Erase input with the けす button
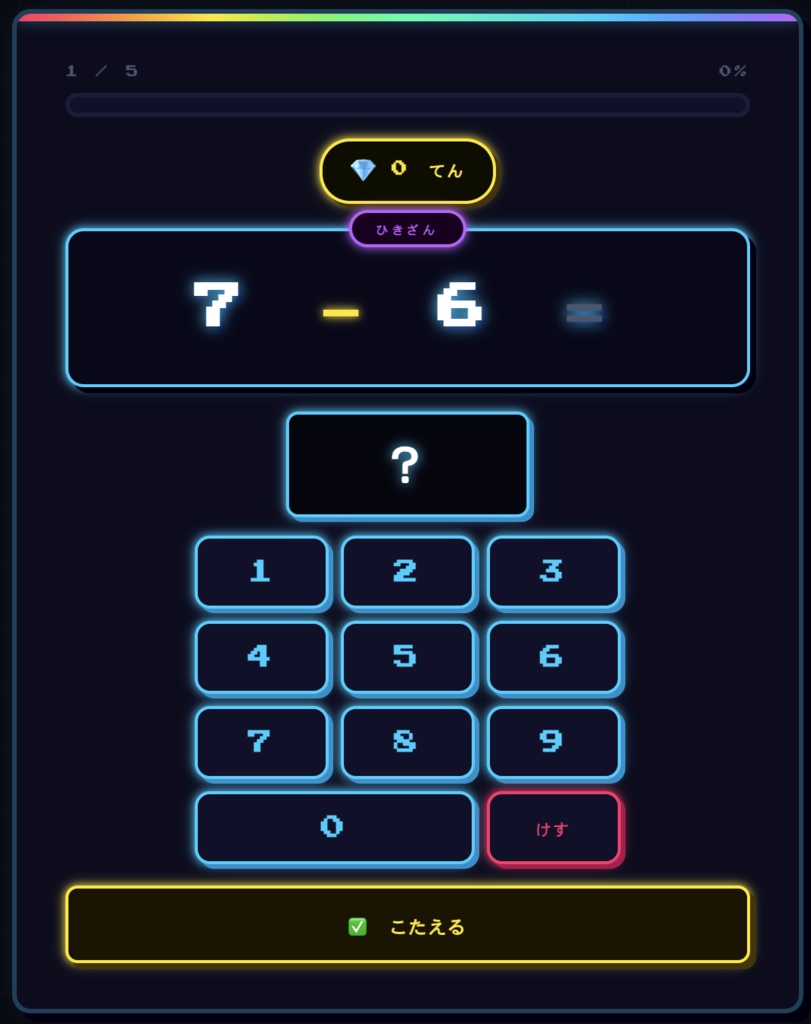811x1024 pixels. pos(553,827)
